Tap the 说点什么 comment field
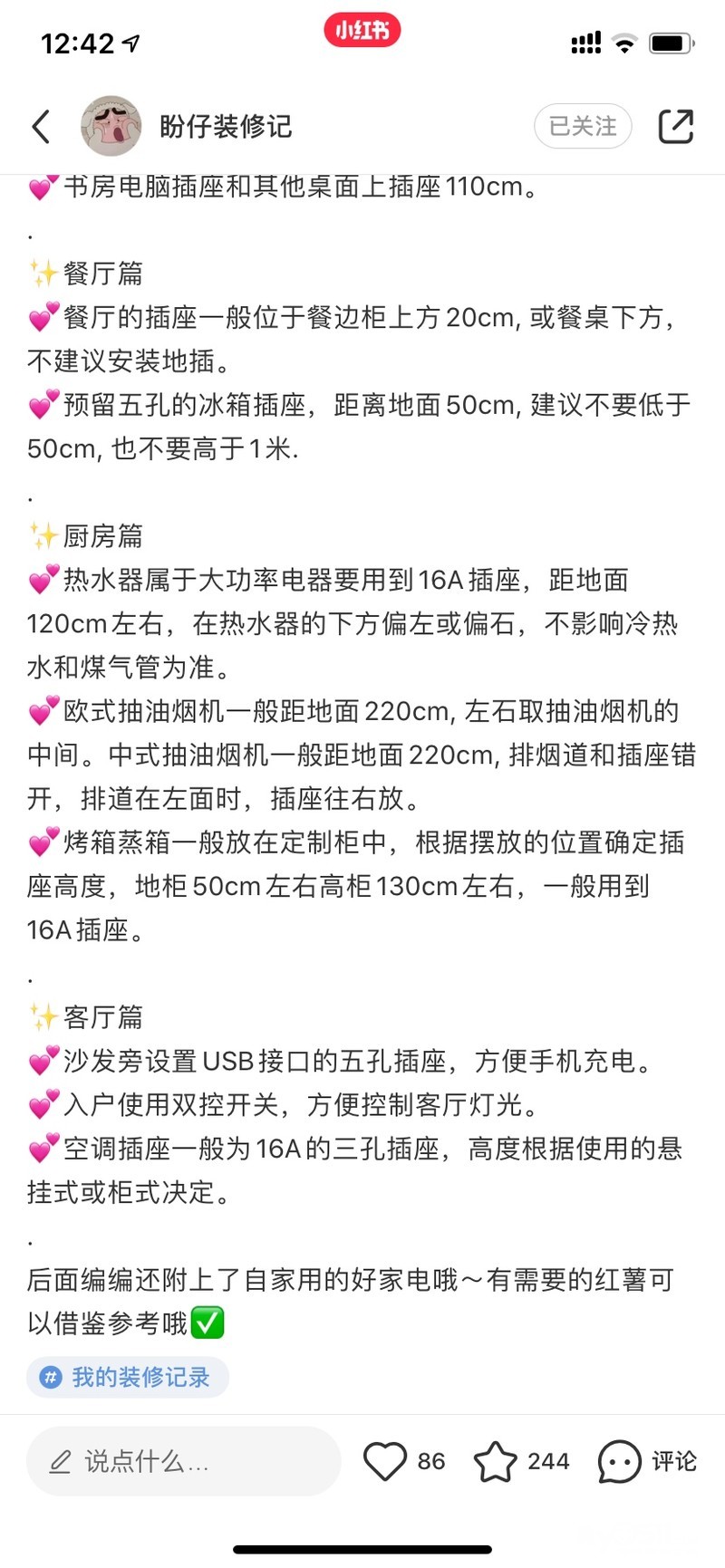This screenshot has height=1568, width=725. 183,1461
